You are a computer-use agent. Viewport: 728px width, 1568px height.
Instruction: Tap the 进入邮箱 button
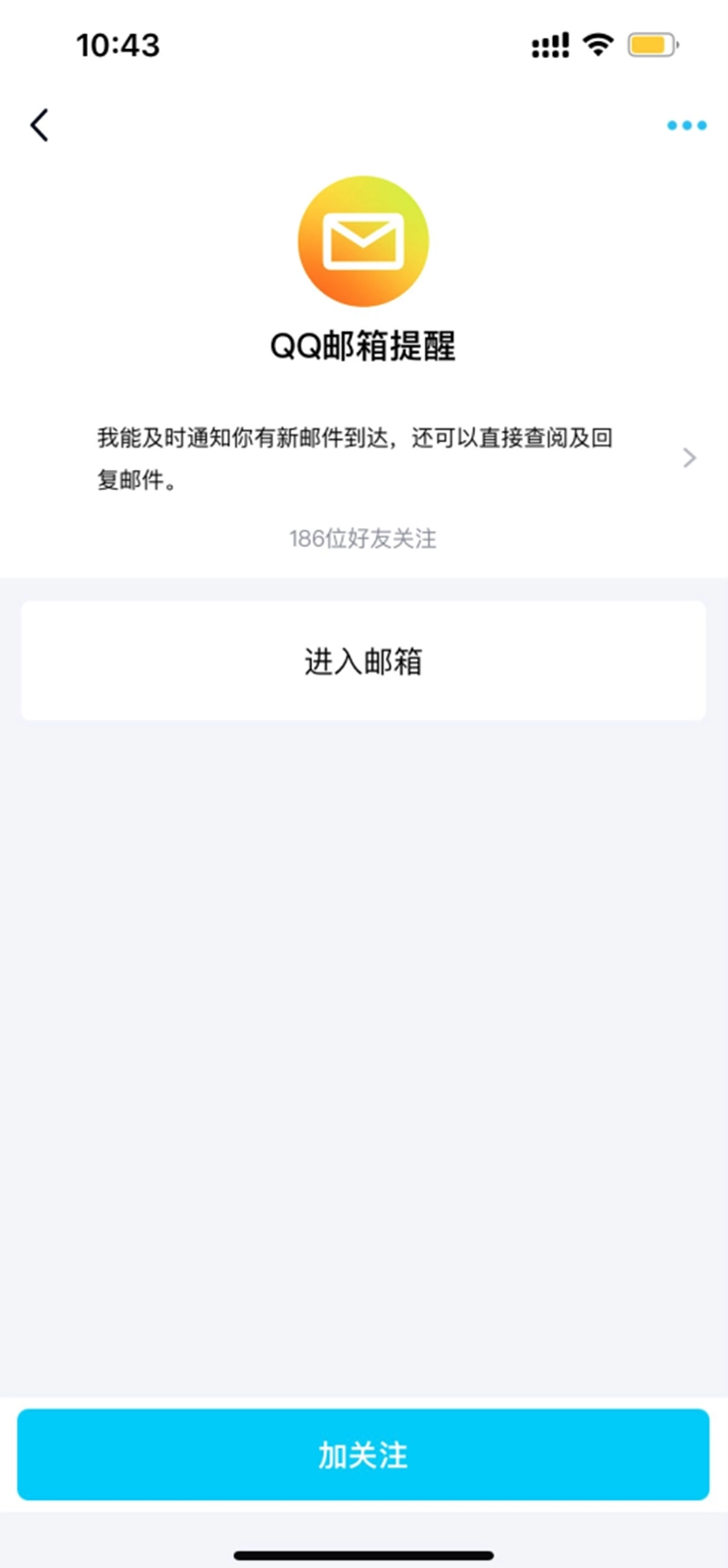point(364,661)
